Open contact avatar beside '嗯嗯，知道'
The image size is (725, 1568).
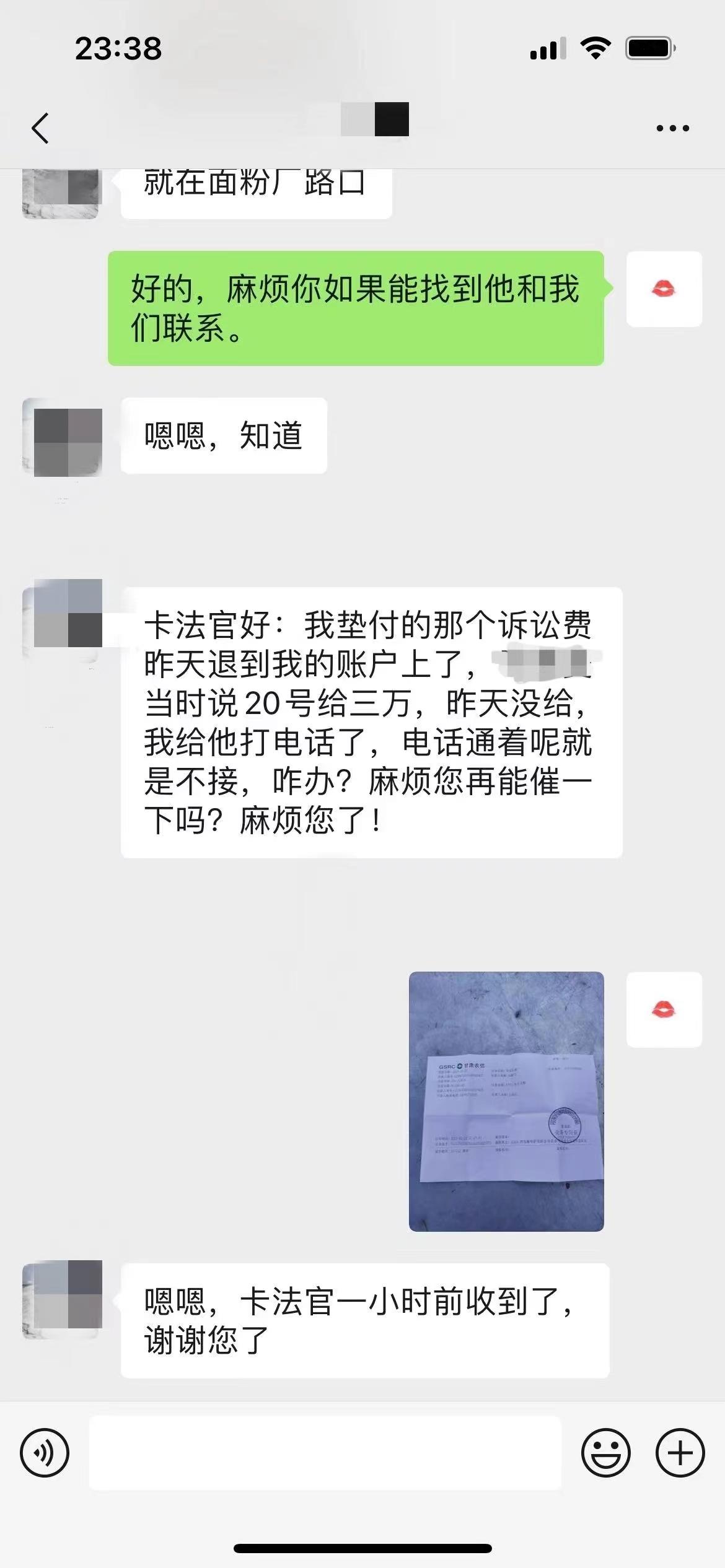(x=62, y=437)
